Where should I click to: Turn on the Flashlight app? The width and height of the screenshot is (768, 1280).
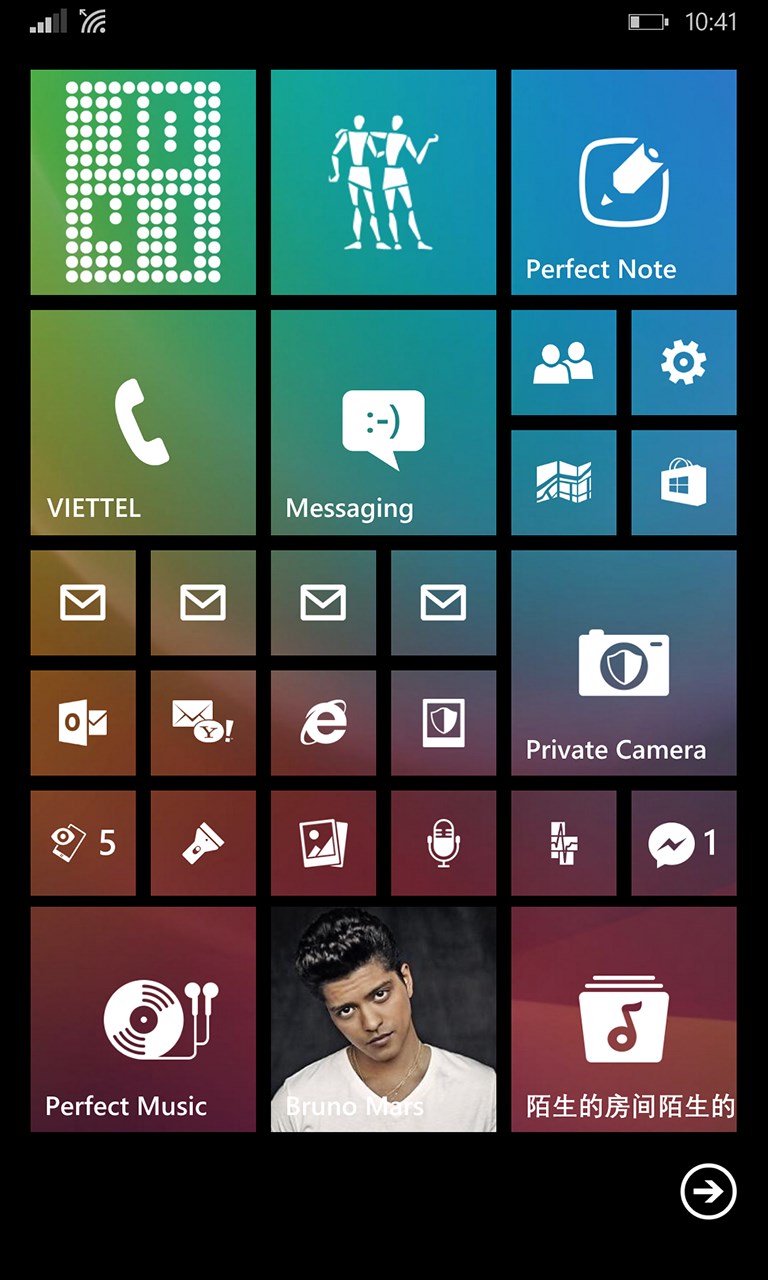[203, 842]
